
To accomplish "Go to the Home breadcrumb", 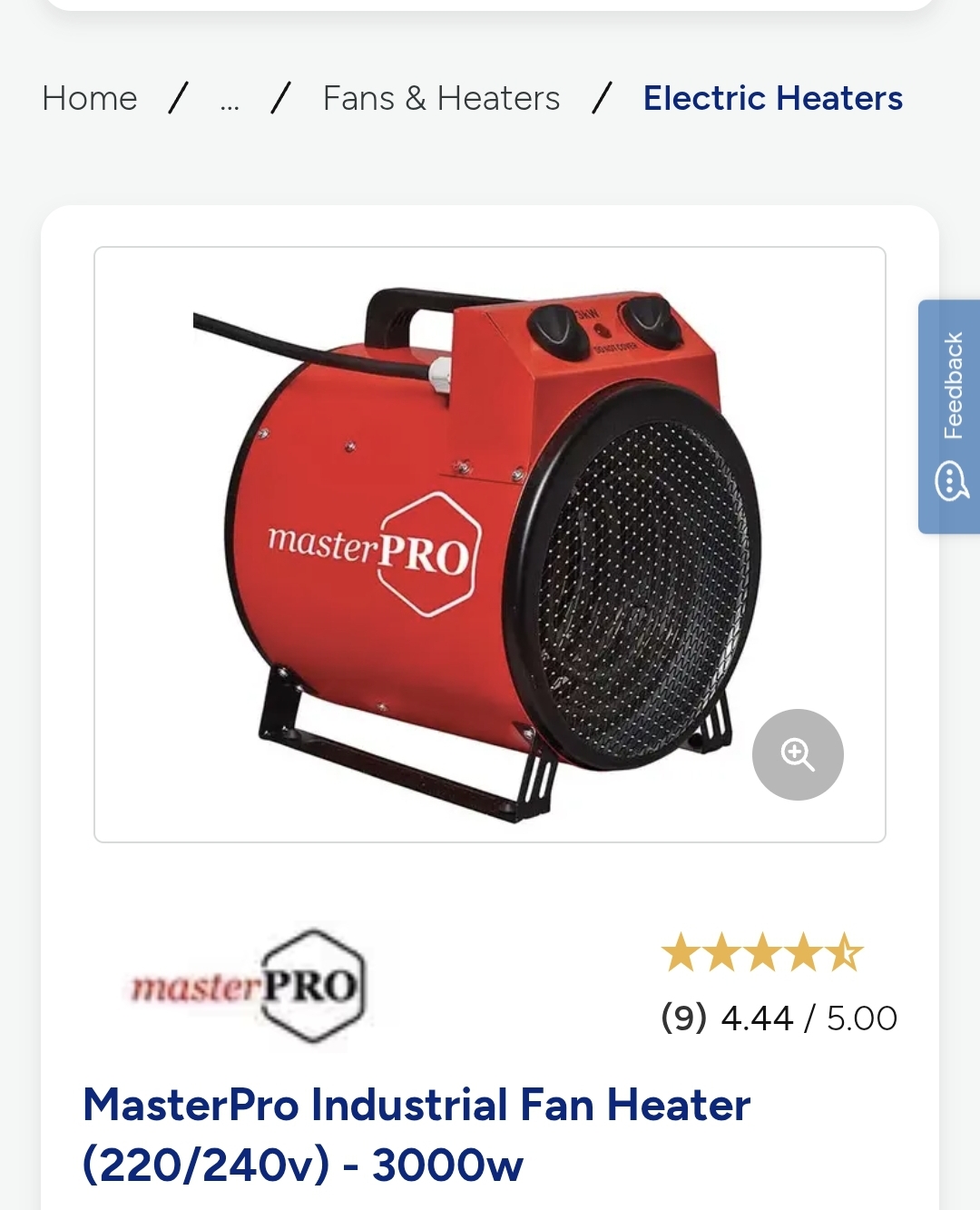I will [90, 98].
